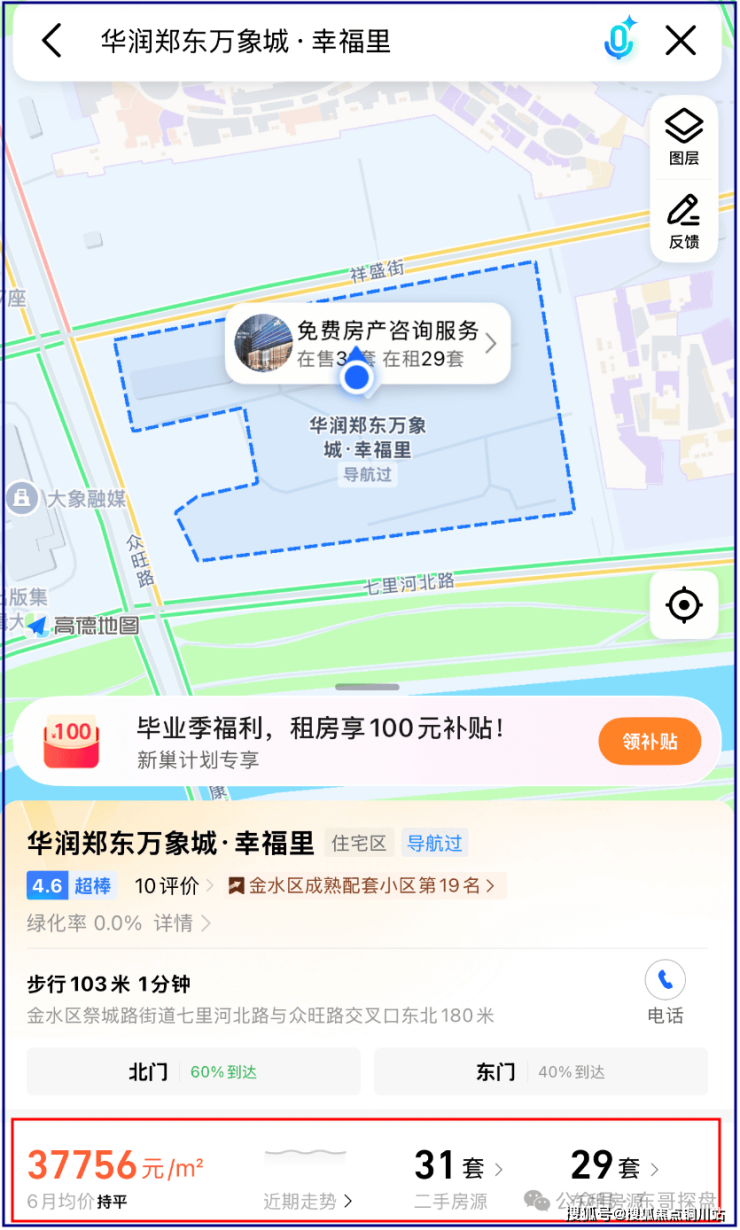Tap the voice assistant microphone icon
The width and height of the screenshot is (740, 1230).
tap(619, 40)
